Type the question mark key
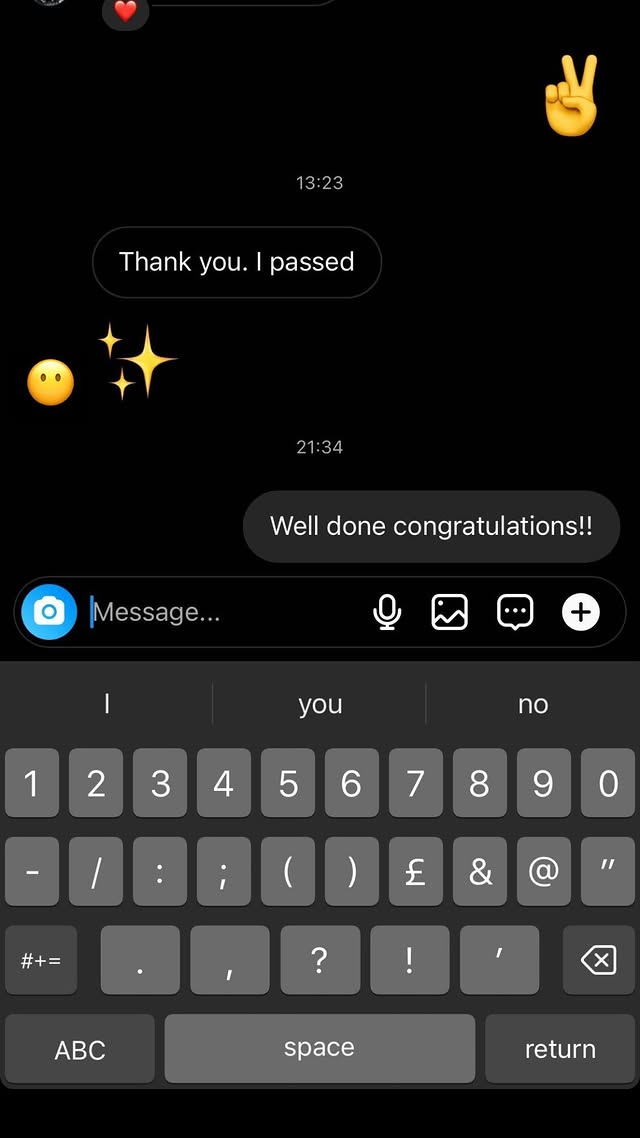 [x=319, y=961]
